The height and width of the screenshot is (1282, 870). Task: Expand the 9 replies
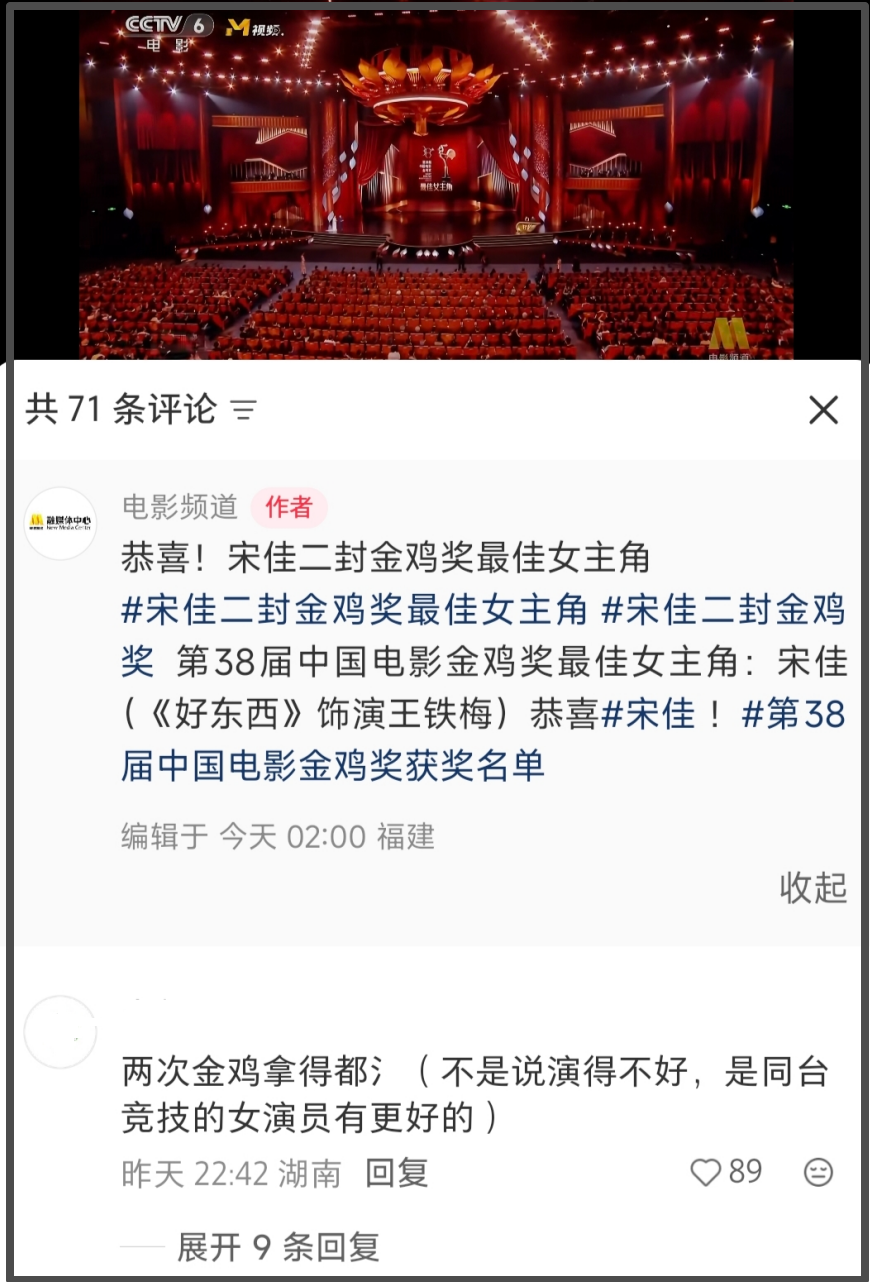pyautogui.click(x=278, y=1247)
